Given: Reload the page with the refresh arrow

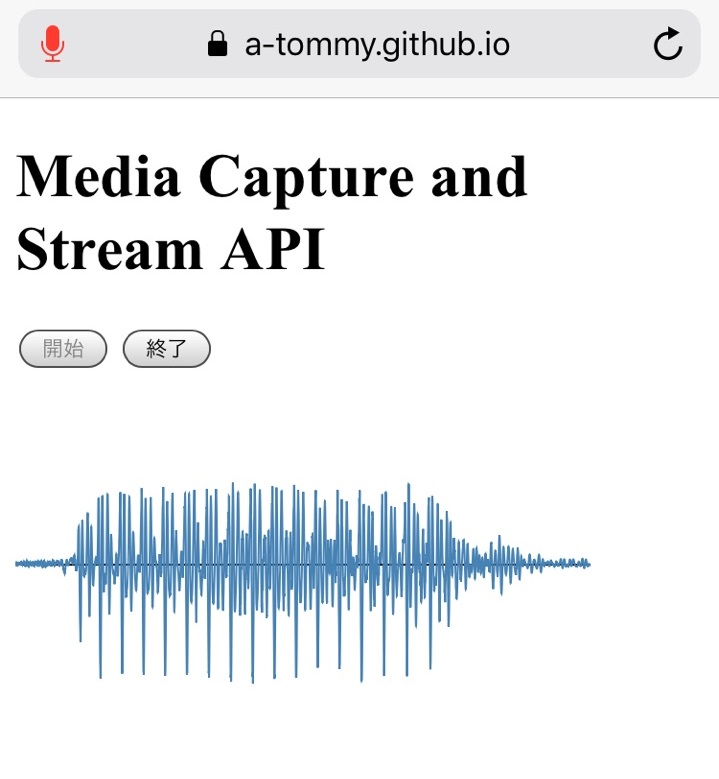Looking at the screenshot, I should [x=667, y=44].
